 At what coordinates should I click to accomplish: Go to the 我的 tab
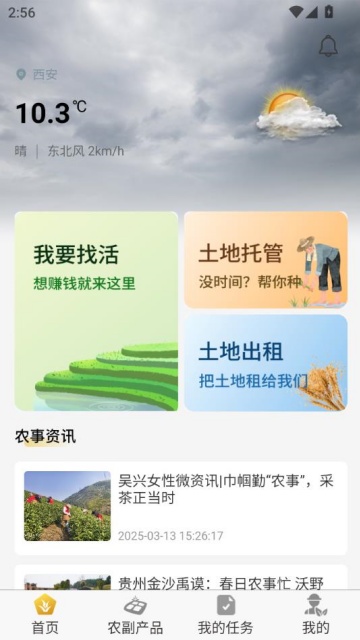click(x=316, y=616)
